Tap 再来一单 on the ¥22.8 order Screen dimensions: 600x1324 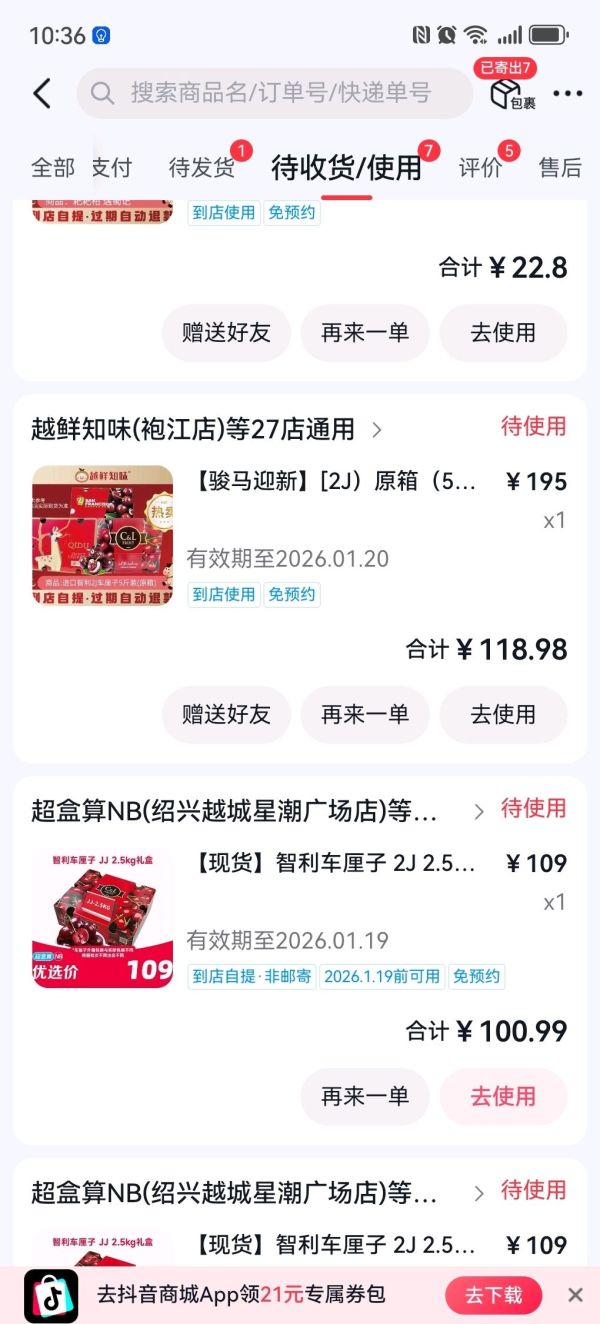coord(365,332)
